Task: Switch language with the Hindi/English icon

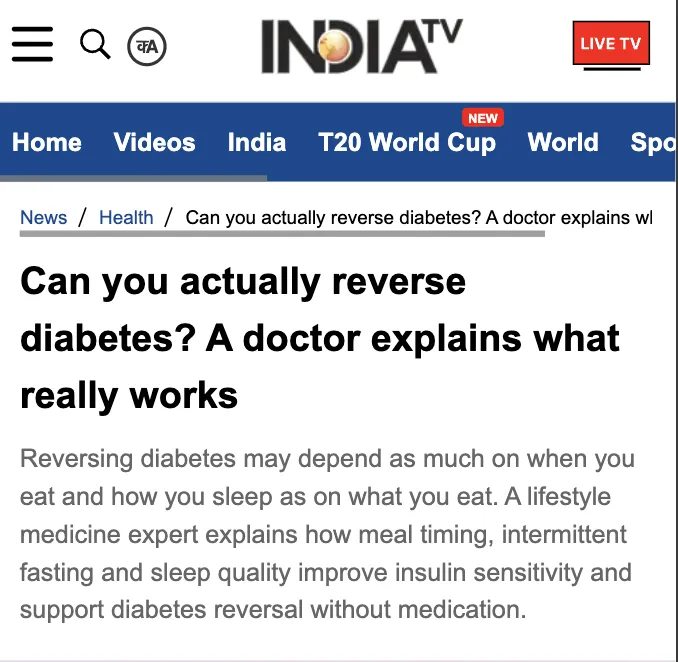Action: pyautogui.click(x=147, y=46)
